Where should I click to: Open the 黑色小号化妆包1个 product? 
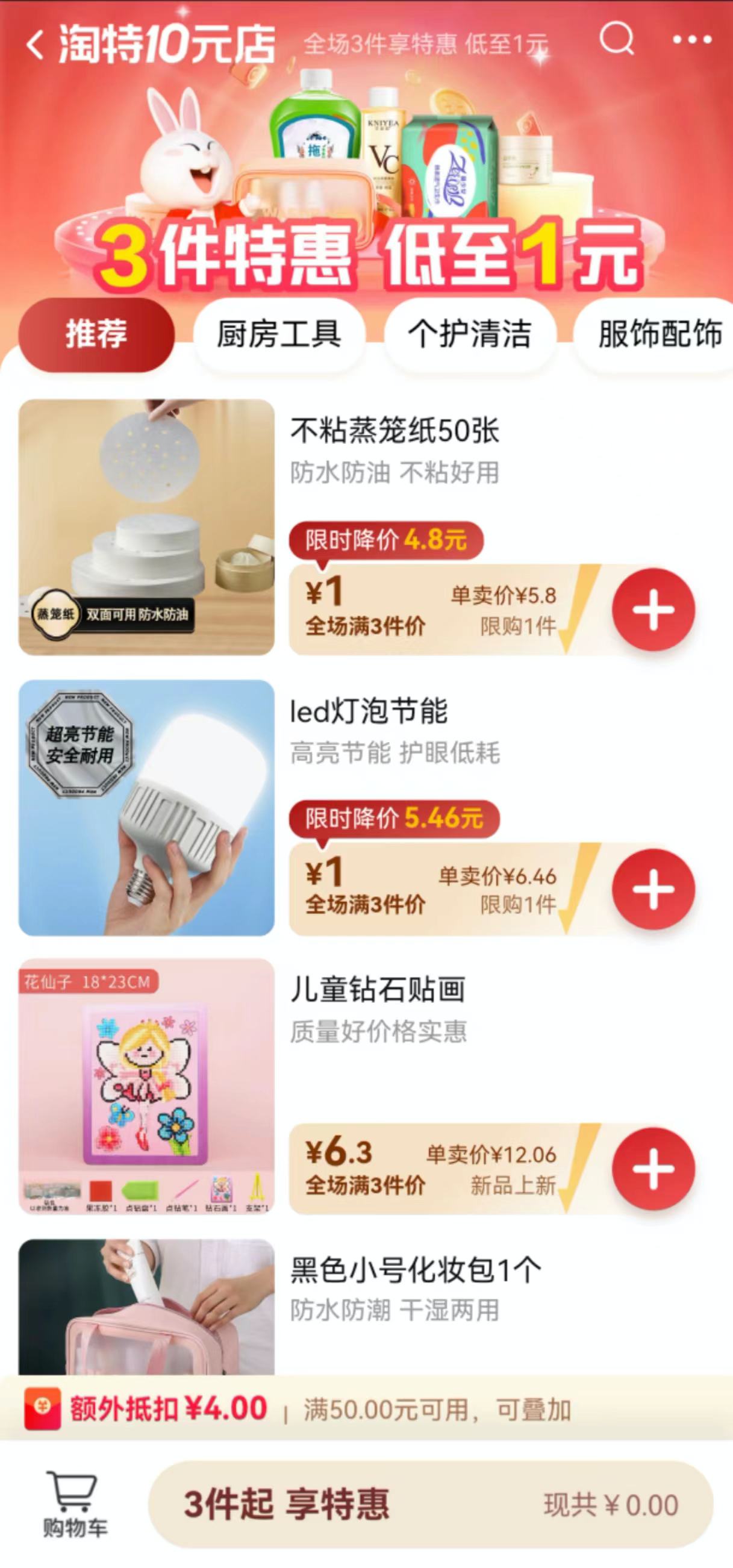415,1270
